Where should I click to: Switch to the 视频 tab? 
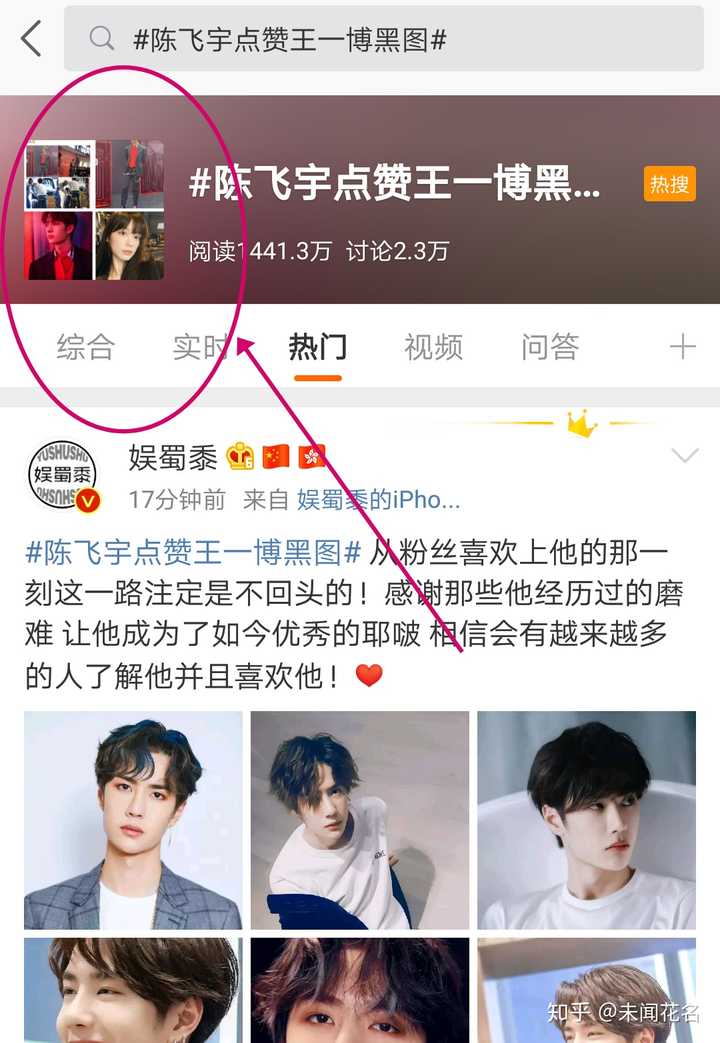click(433, 347)
